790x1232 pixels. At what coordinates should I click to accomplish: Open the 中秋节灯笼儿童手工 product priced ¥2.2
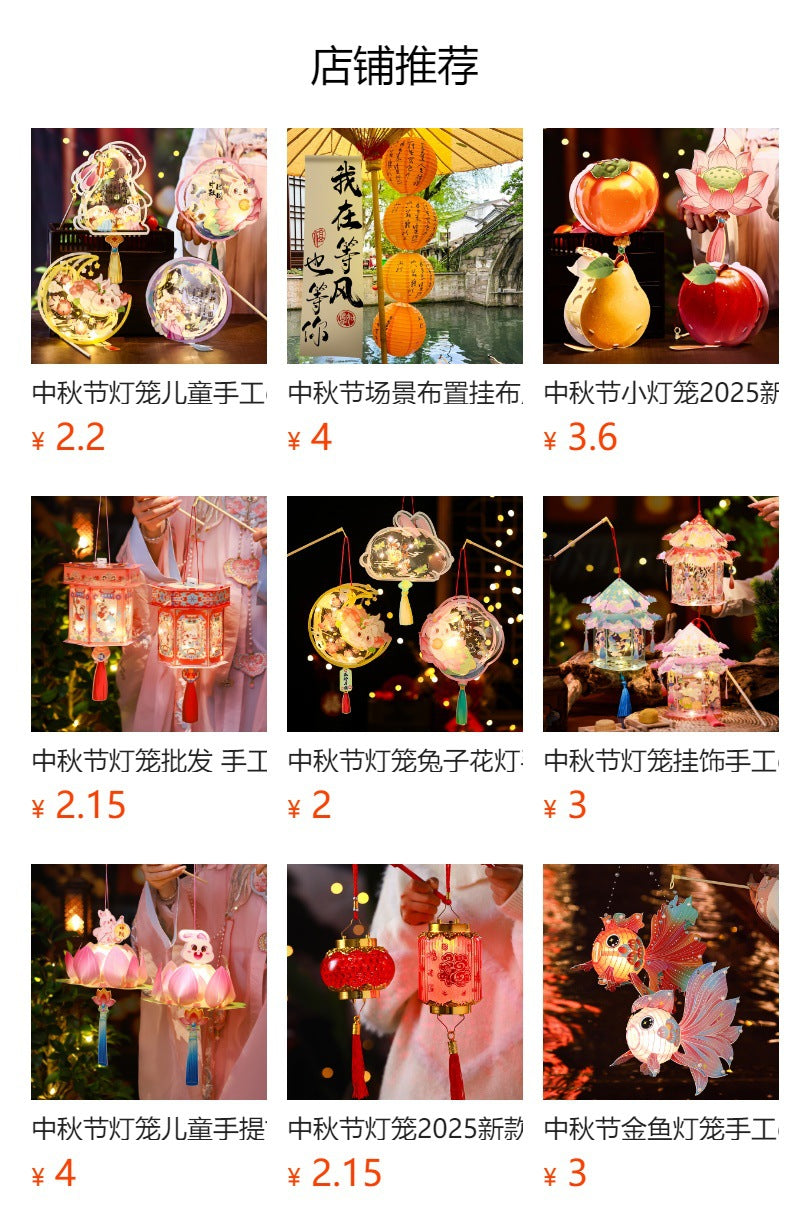point(149,246)
